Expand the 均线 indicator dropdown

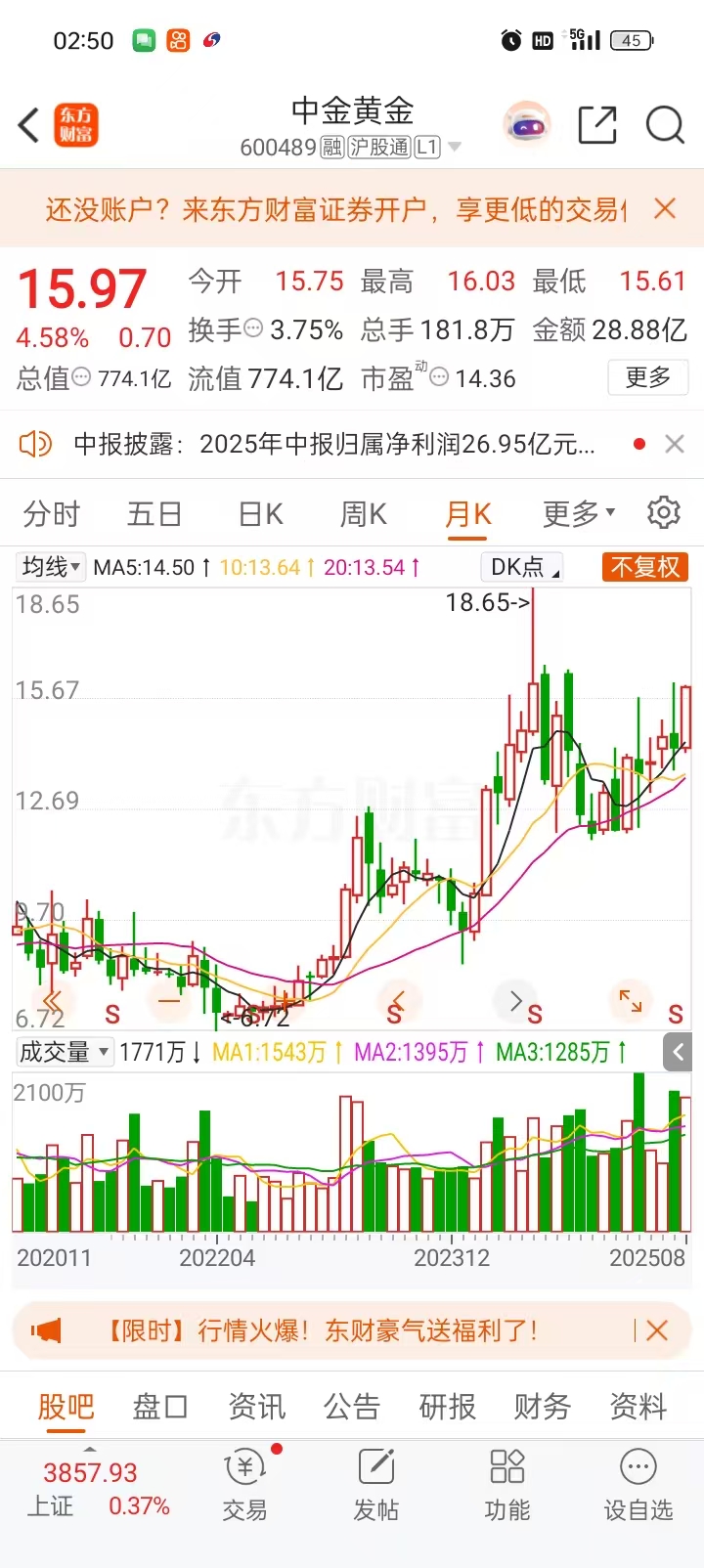(x=51, y=567)
